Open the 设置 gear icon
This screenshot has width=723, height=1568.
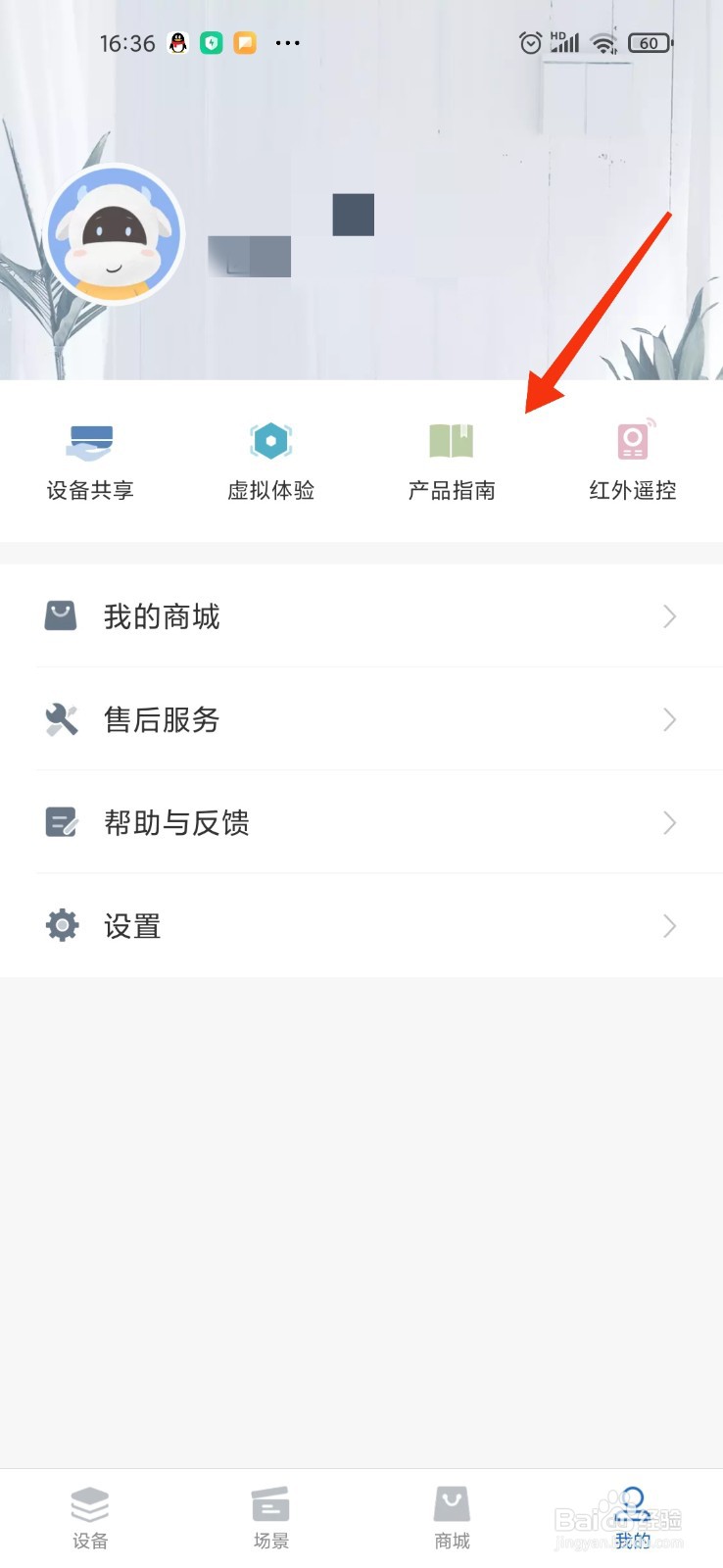coord(61,925)
